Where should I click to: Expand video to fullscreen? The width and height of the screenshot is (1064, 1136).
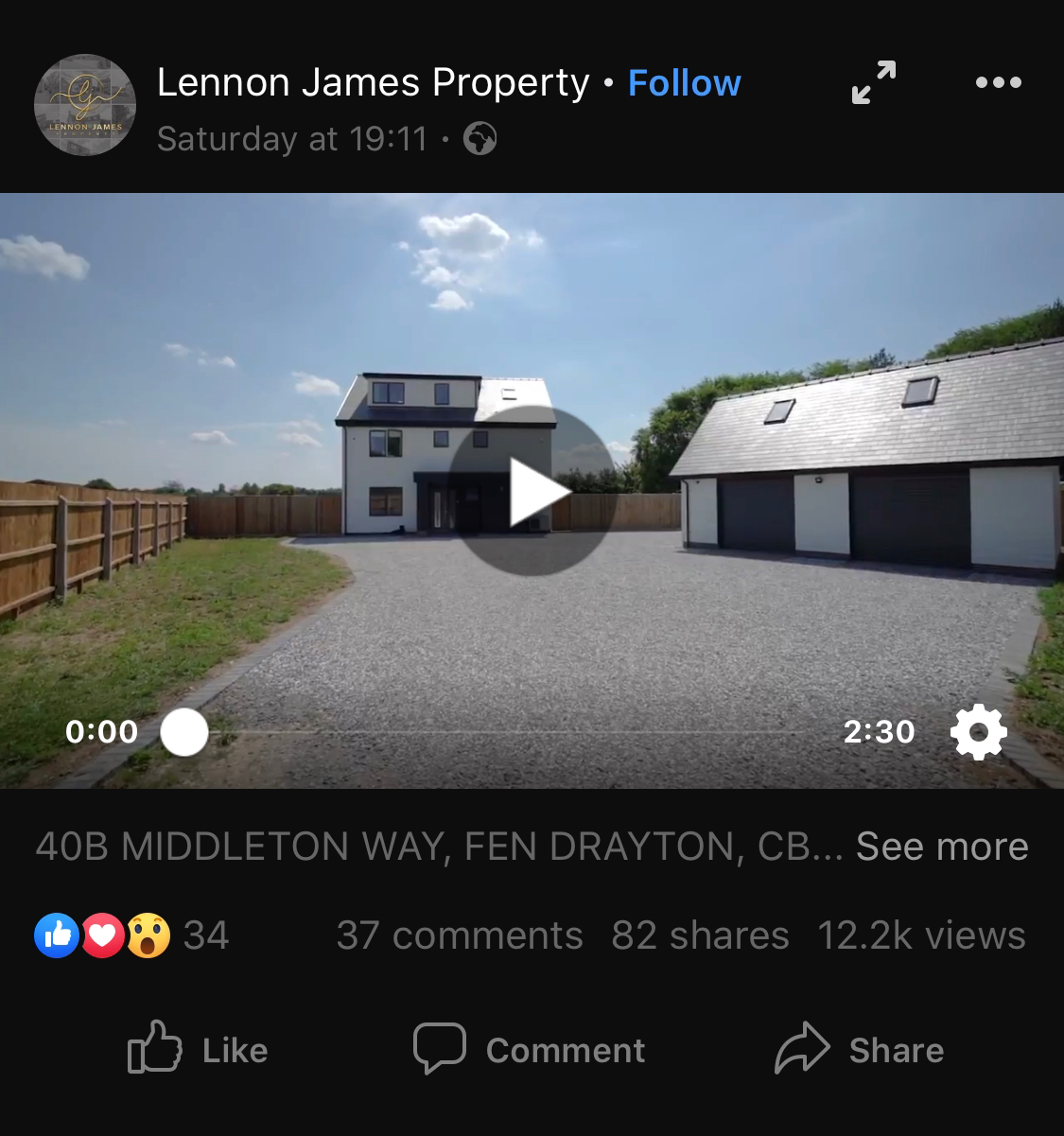pyautogui.click(x=873, y=82)
